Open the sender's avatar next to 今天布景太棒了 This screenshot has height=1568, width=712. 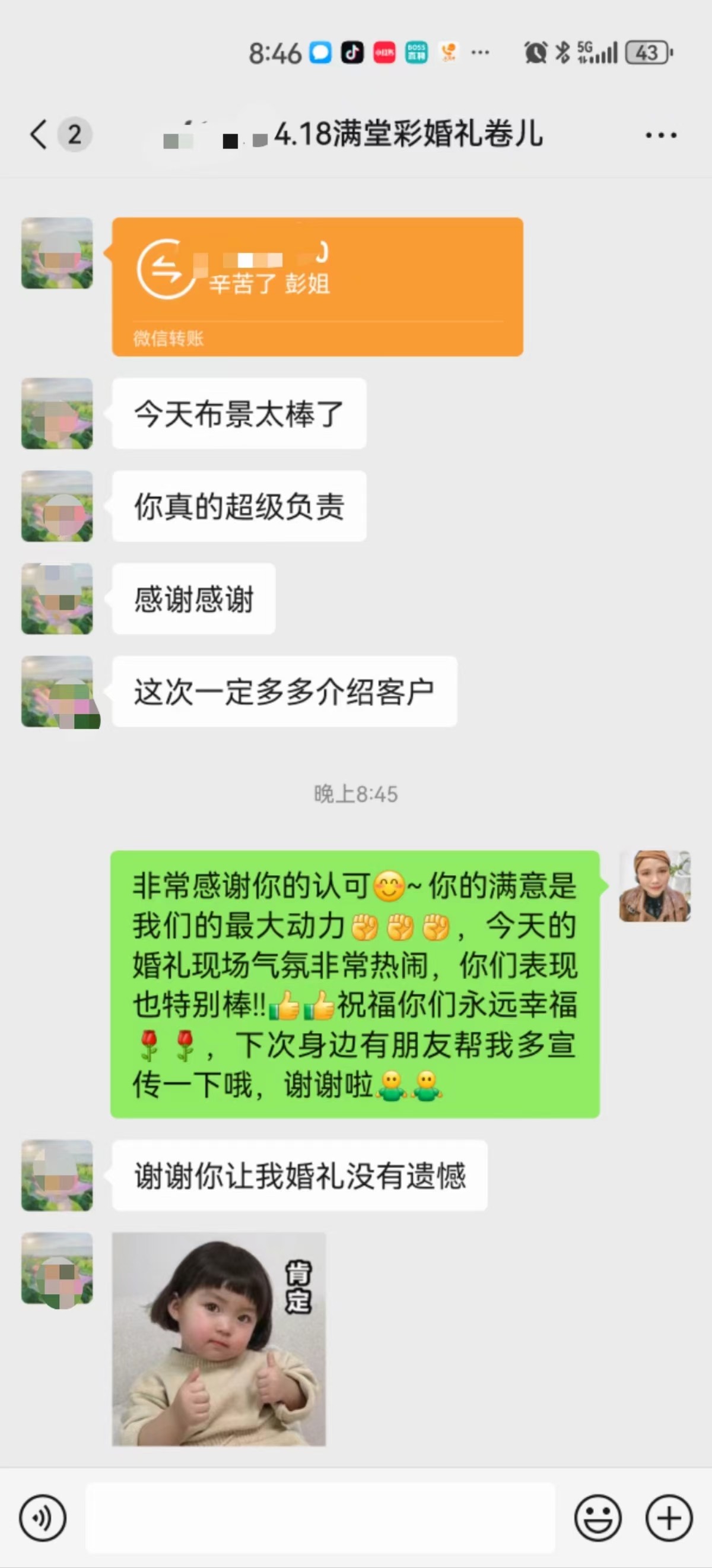(x=57, y=413)
